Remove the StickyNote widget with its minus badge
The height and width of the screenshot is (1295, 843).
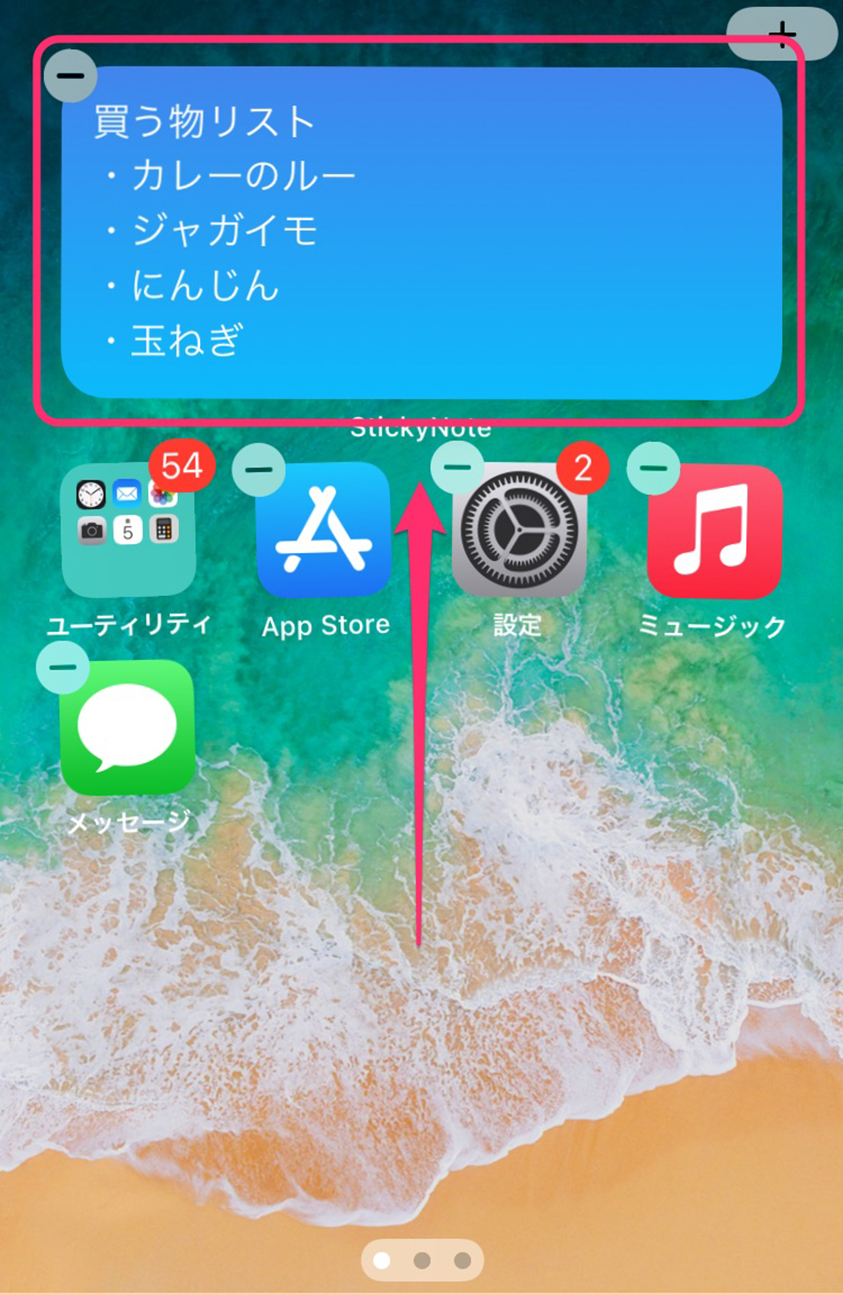(70, 74)
